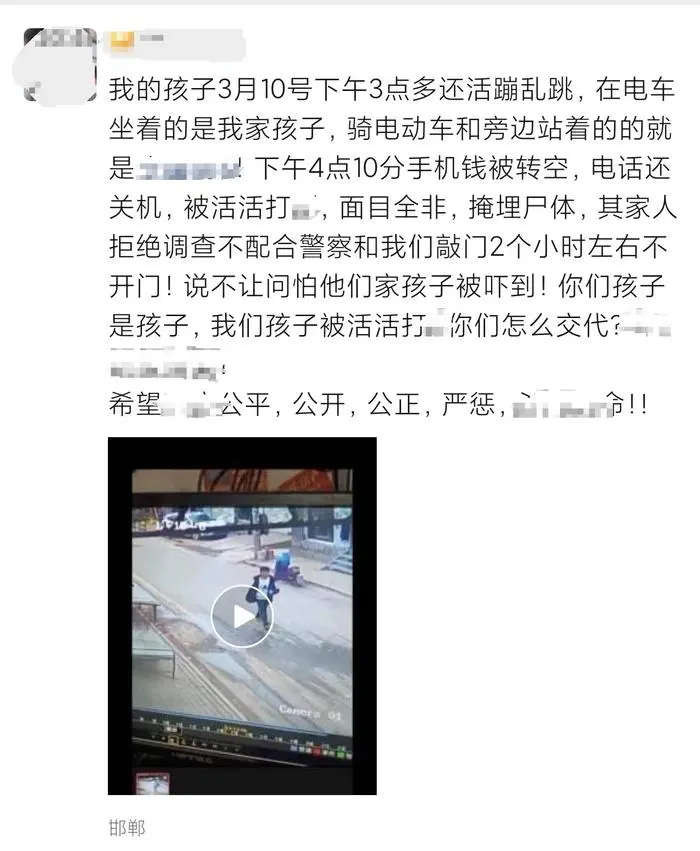700x851 pixels.
Task: Open the 邯郸 location tag
Action: coord(127,827)
